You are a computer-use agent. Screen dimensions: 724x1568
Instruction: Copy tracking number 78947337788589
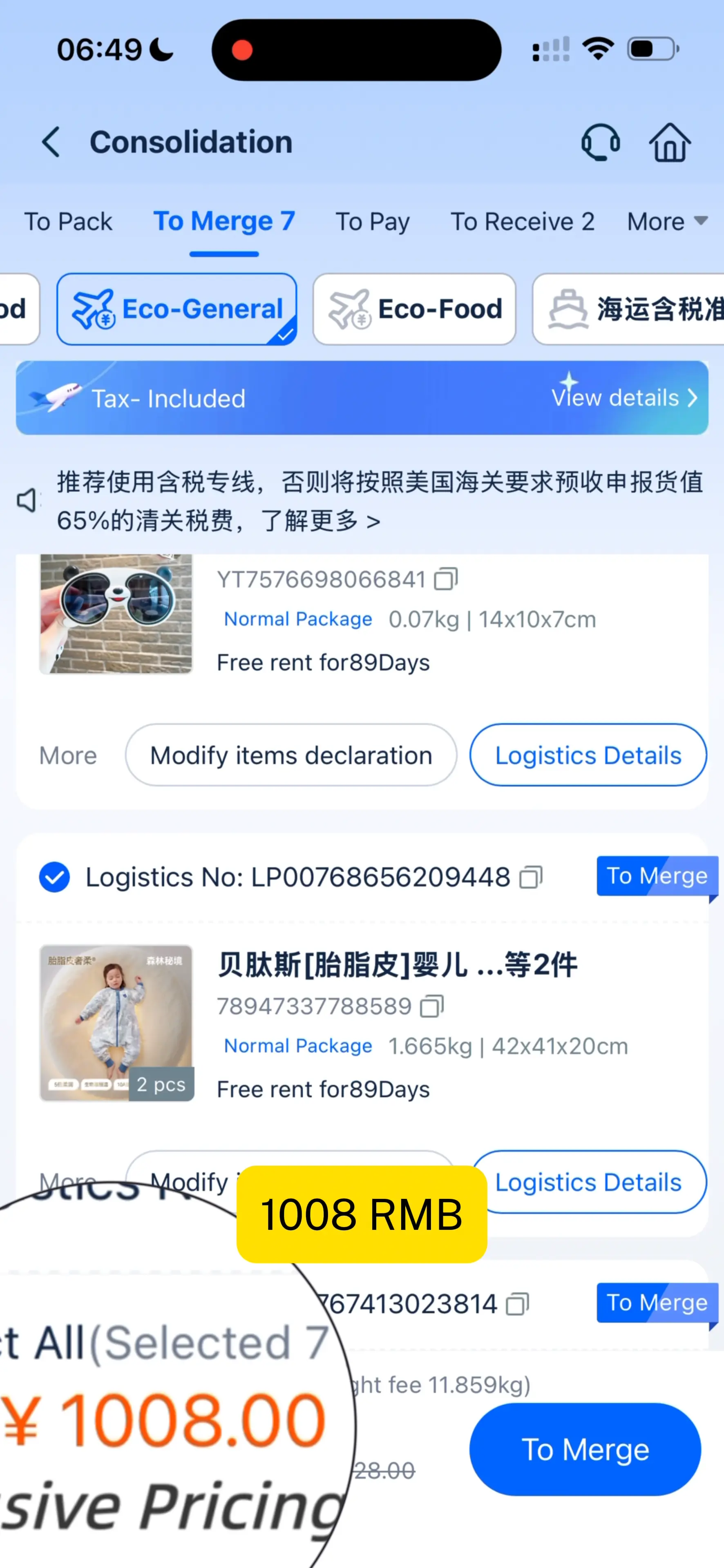(432, 1006)
